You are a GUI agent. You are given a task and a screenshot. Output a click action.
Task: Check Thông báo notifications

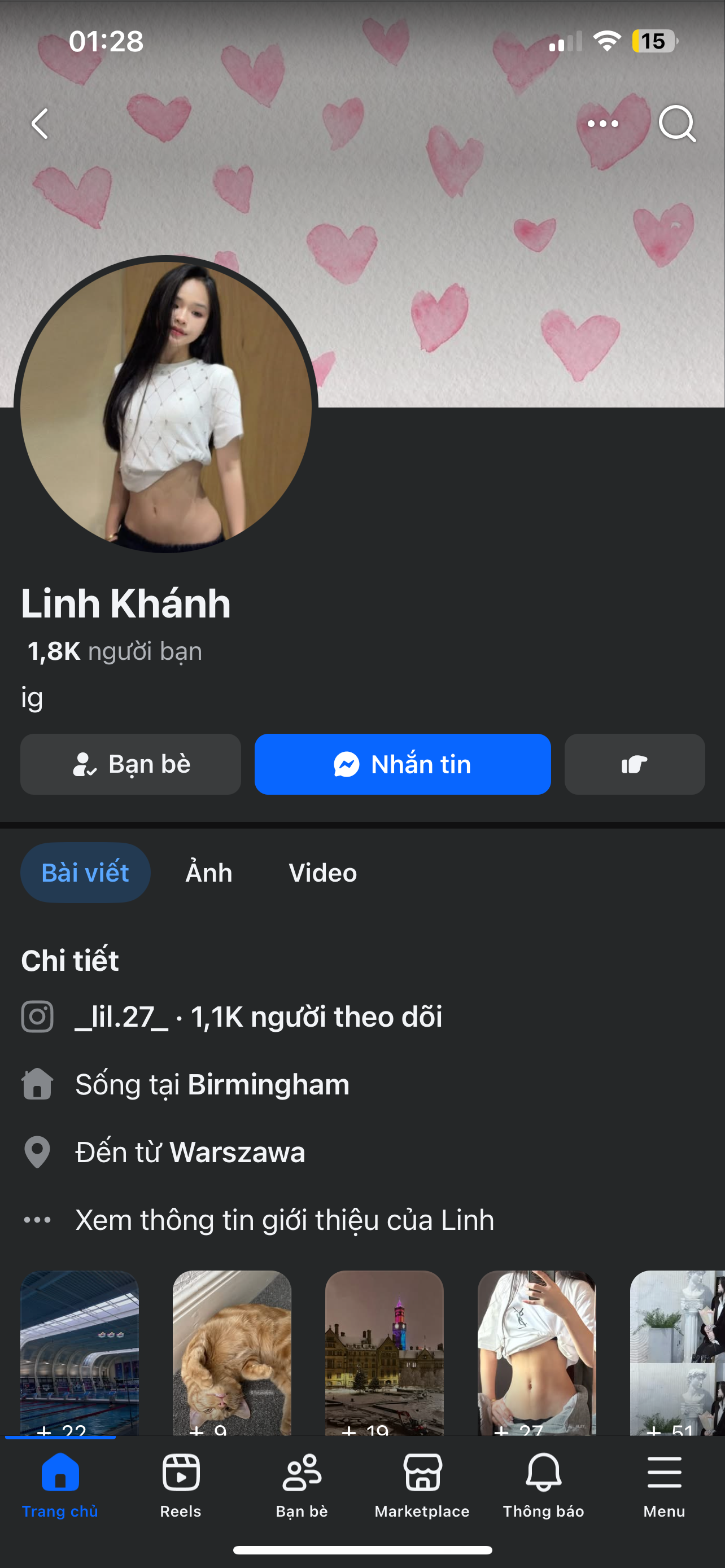point(543,1484)
